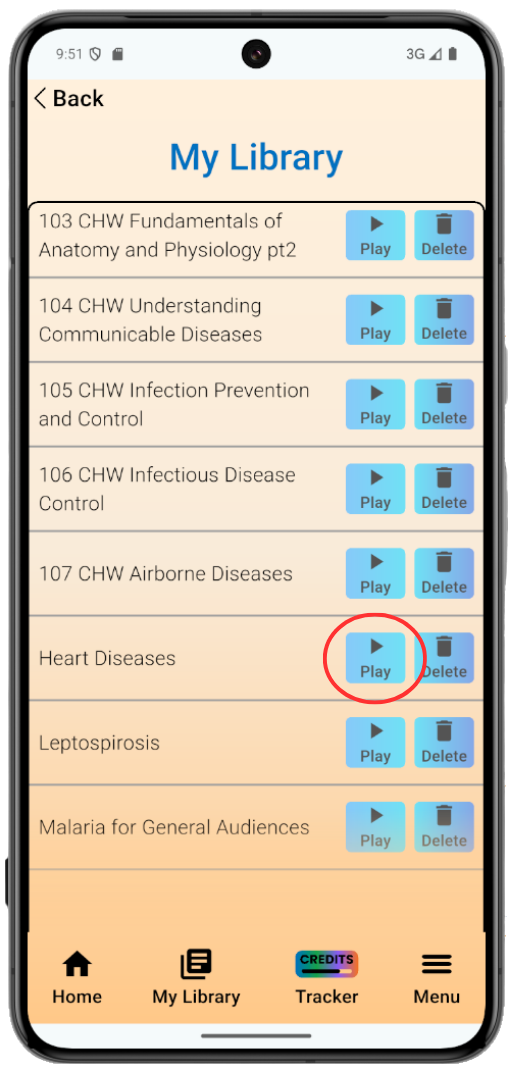510x1070 pixels.
Task: Delete 104 CHW Understanding Communicable Diseases
Action: (x=444, y=320)
